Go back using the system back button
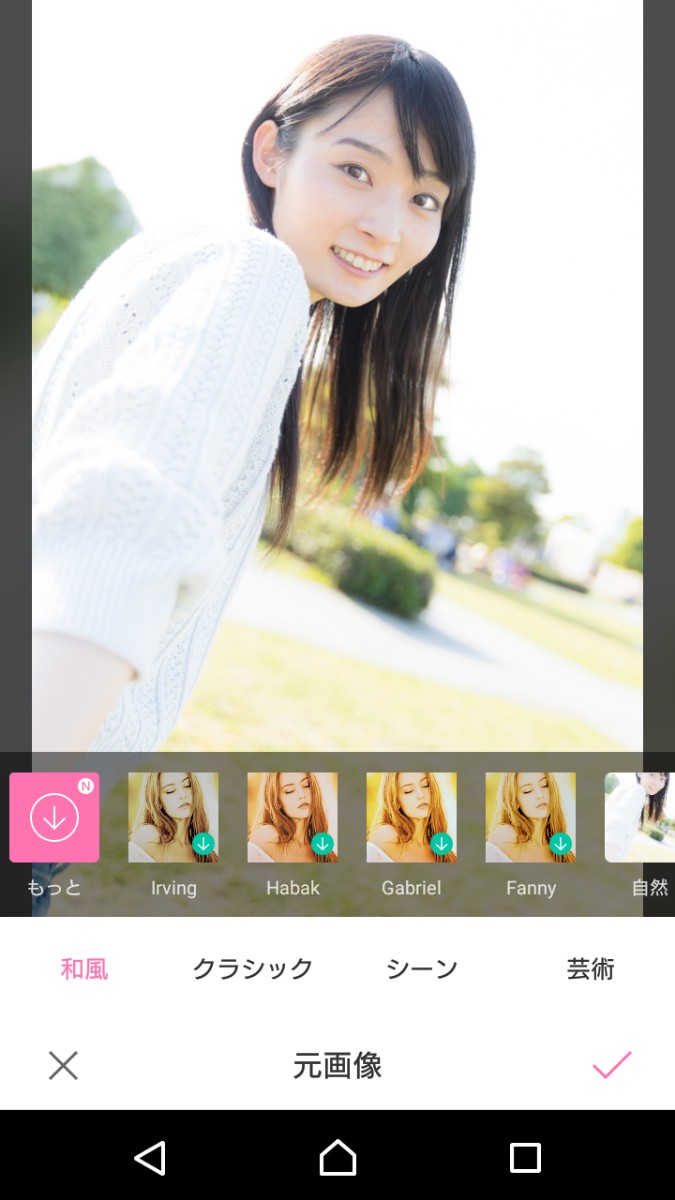 coord(150,1157)
